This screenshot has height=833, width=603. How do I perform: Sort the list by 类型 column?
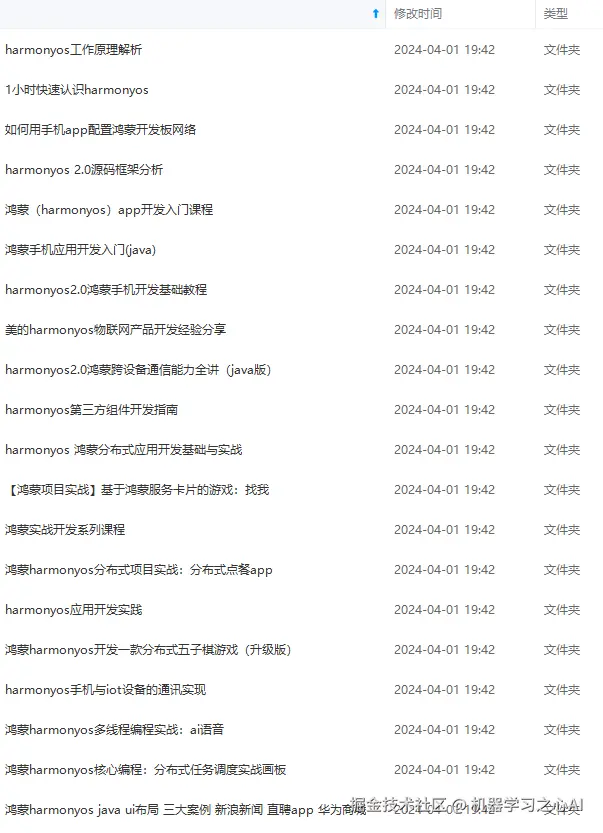point(556,14)
